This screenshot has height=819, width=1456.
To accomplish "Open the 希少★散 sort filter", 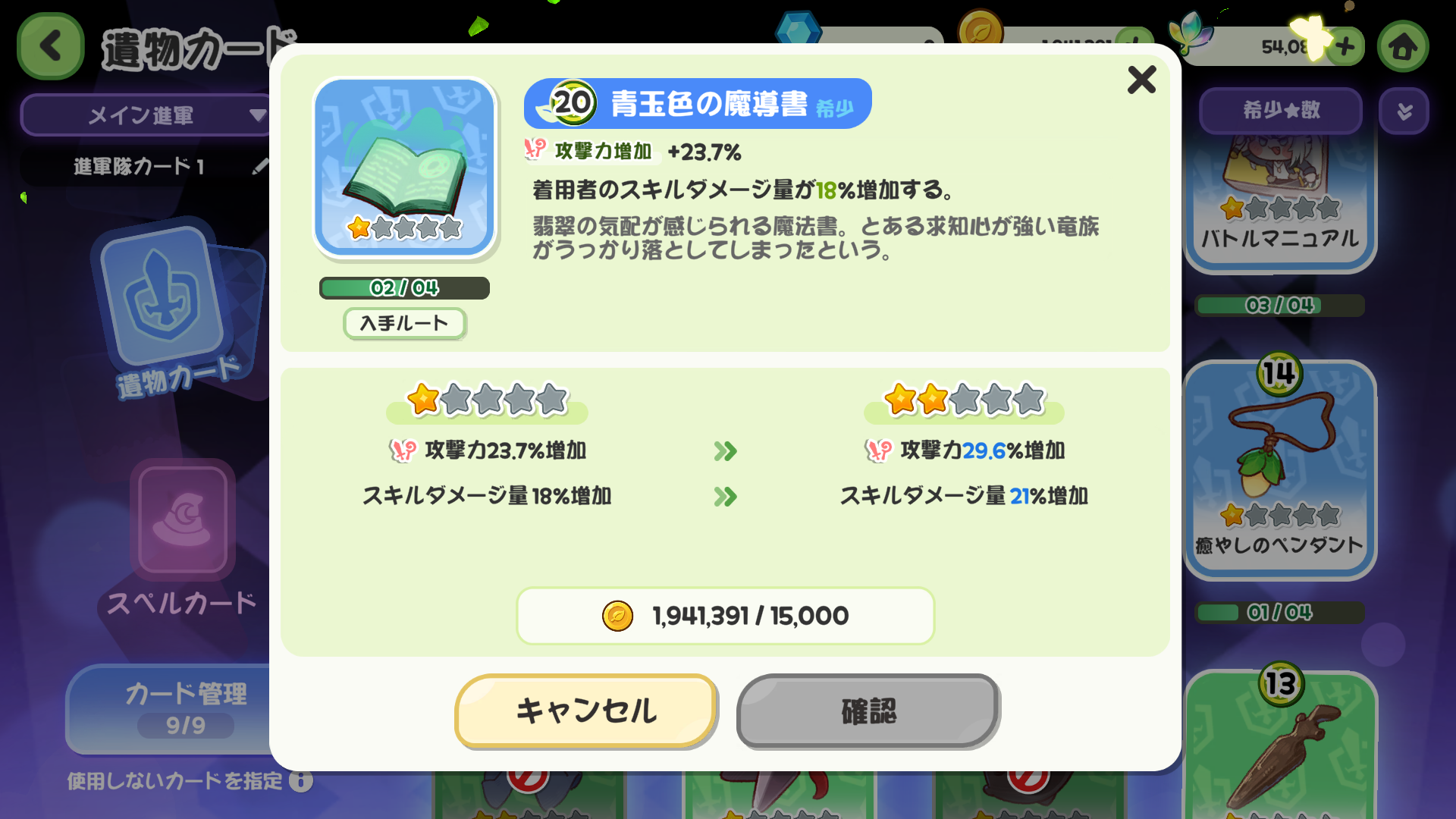I will pos(1280,111).
